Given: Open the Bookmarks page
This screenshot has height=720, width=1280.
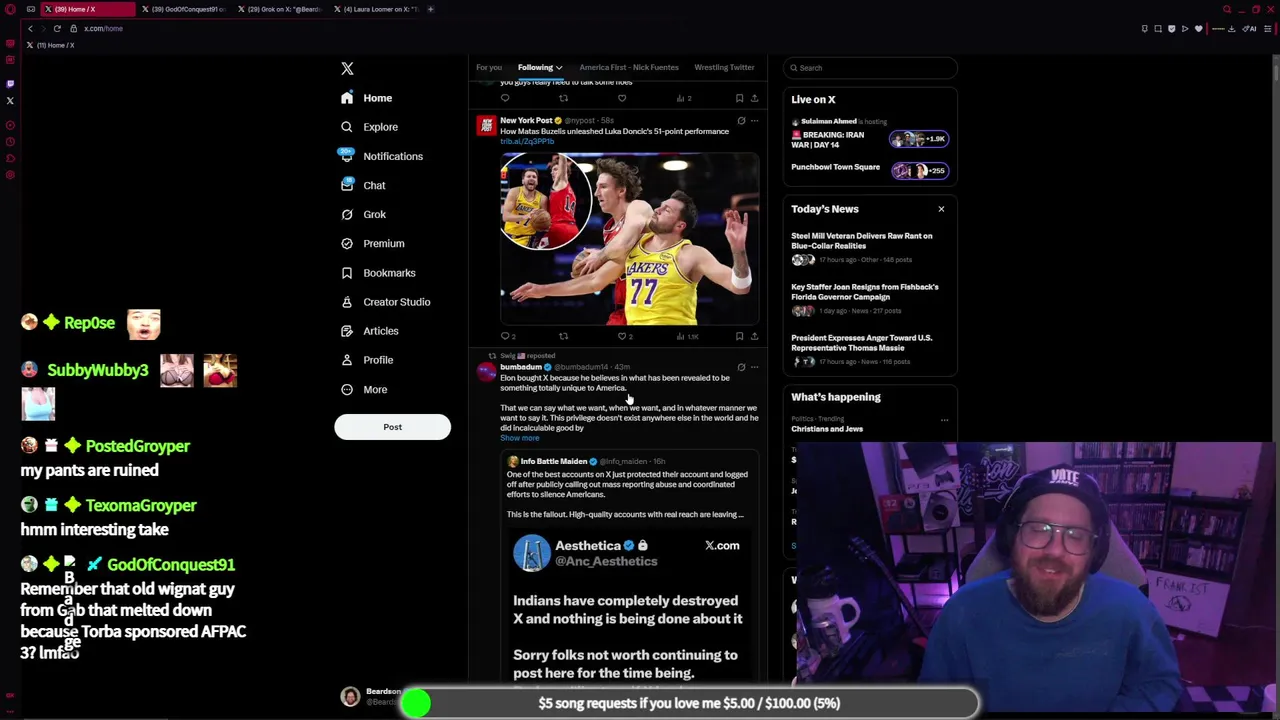Looking at the screenshot, I should 388,273.
